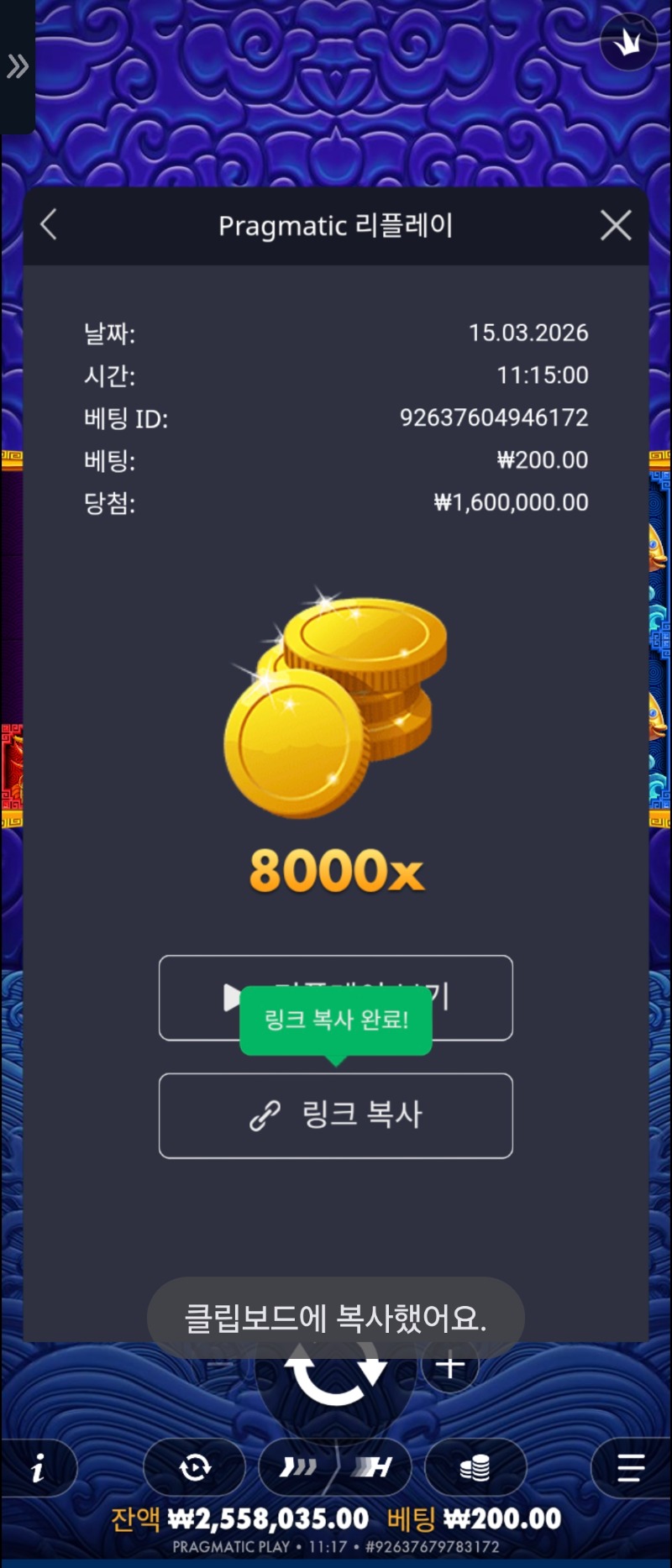The image size is (672, 1568).
Task: Open the hamburger game menu
Action: point(630,1468)
